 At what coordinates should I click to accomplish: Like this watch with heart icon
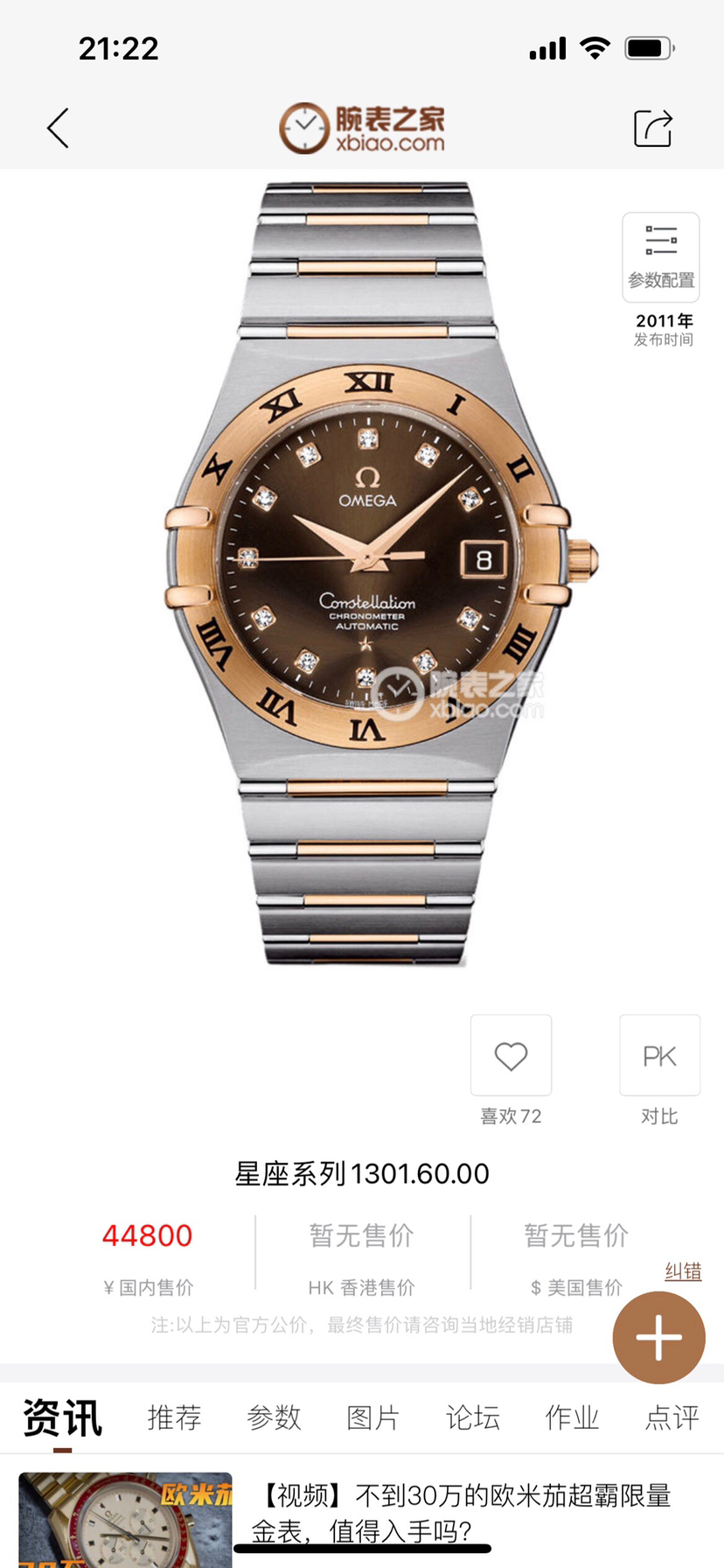[511, 1055]
